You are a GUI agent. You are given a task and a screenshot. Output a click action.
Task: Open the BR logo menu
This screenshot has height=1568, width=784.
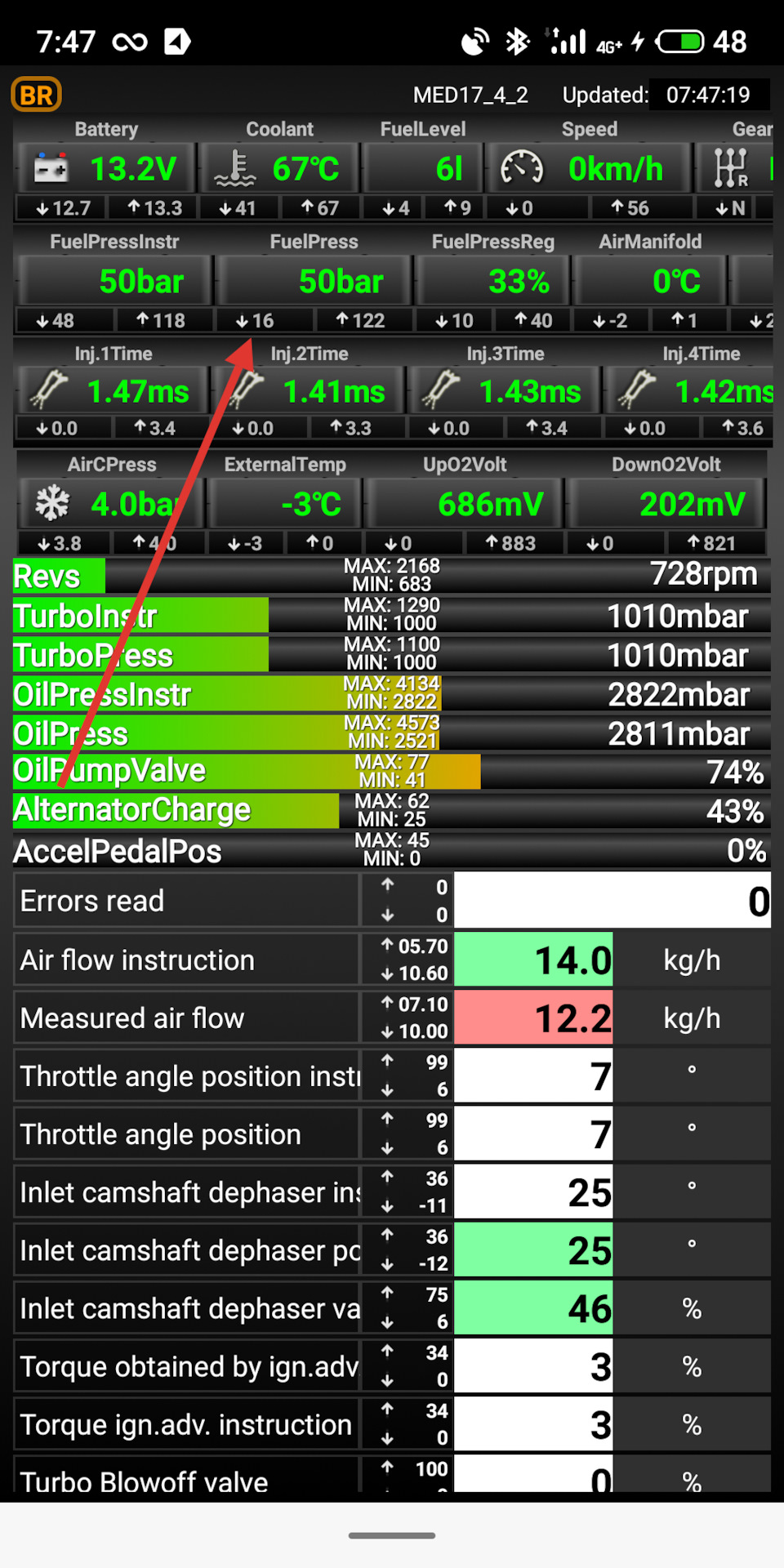(x=36, y=95)
